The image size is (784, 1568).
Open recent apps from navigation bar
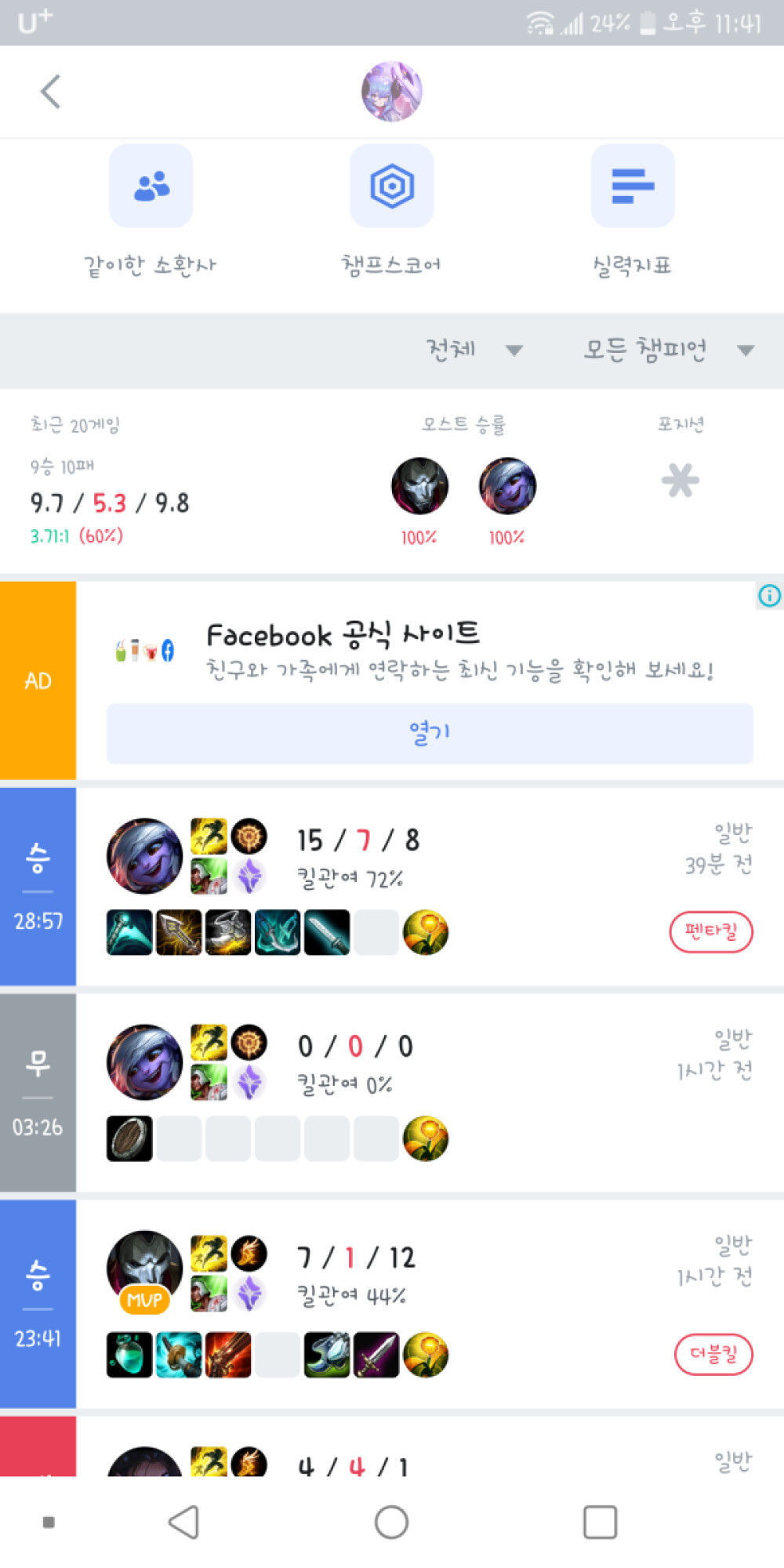600,1523
